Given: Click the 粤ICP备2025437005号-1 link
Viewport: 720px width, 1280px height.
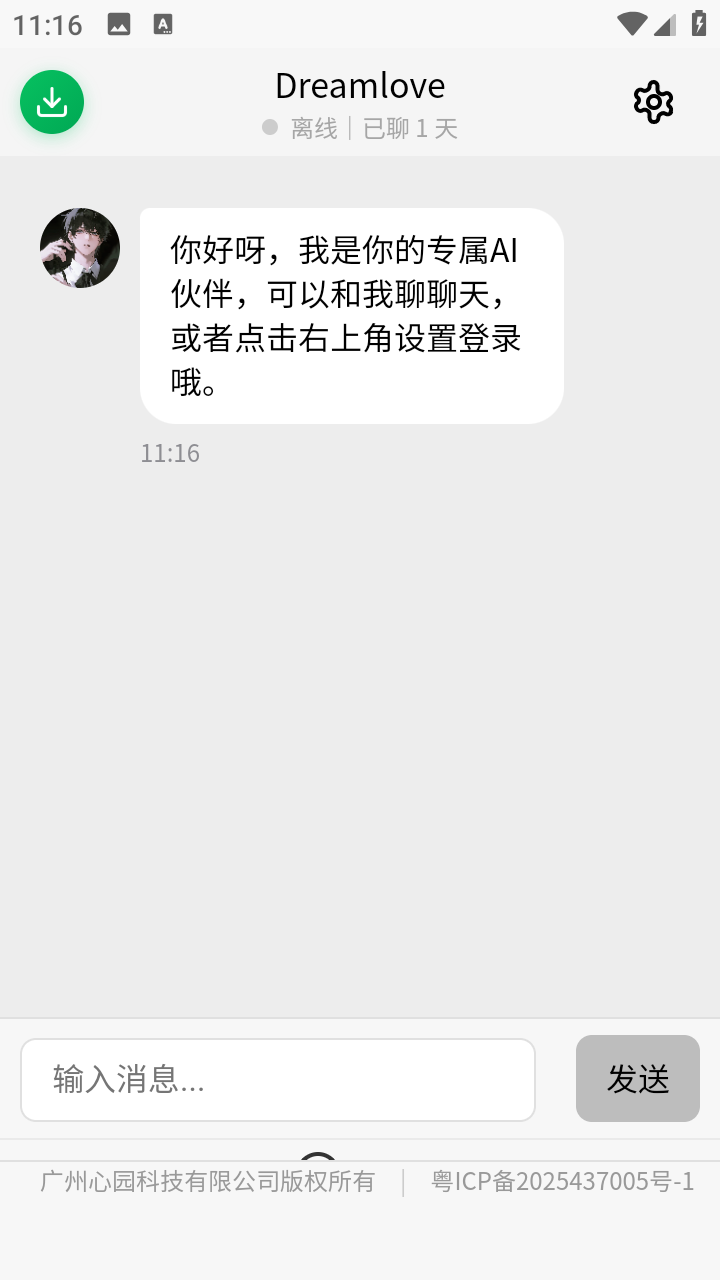Looking at the screenshot, I should 563,1183.
